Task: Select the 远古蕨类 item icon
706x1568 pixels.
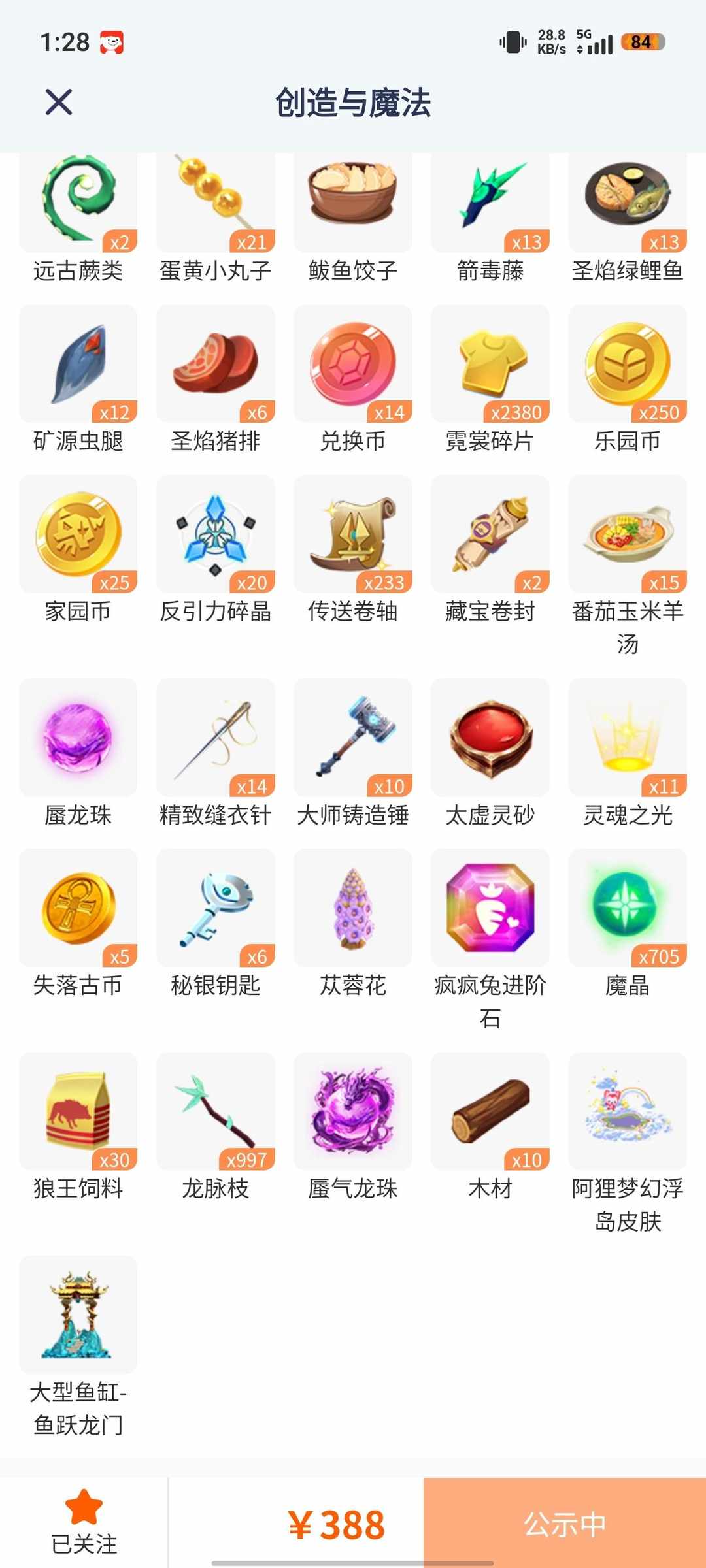Action: pyautogui.click(x=77, y=201)
